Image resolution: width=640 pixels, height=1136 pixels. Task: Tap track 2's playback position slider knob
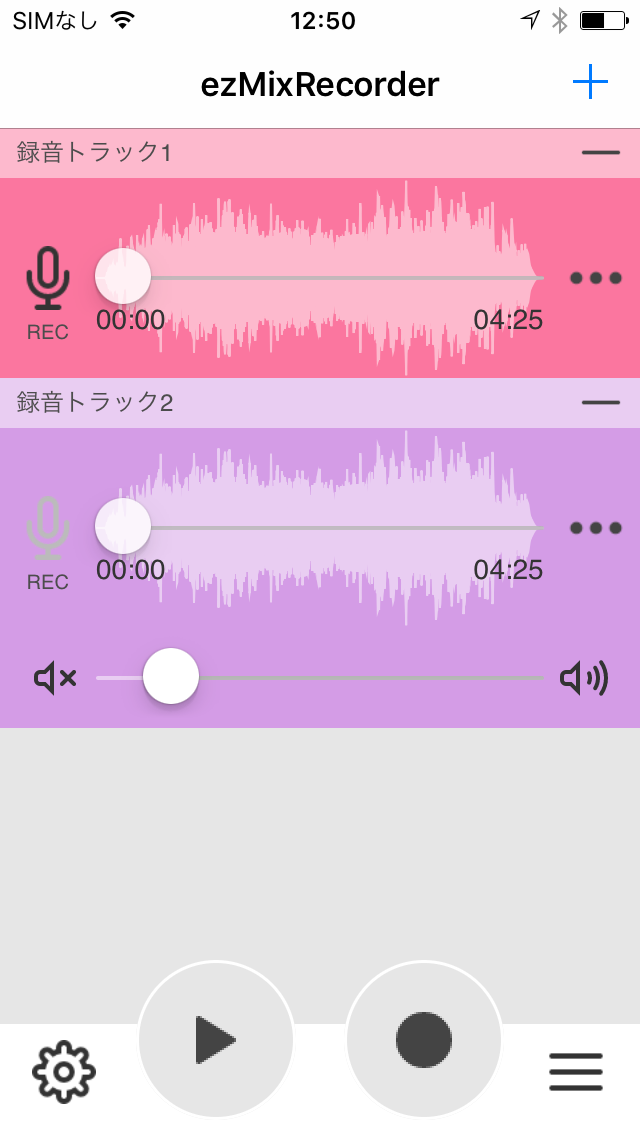pyautogui.click(x=123, y=526)
